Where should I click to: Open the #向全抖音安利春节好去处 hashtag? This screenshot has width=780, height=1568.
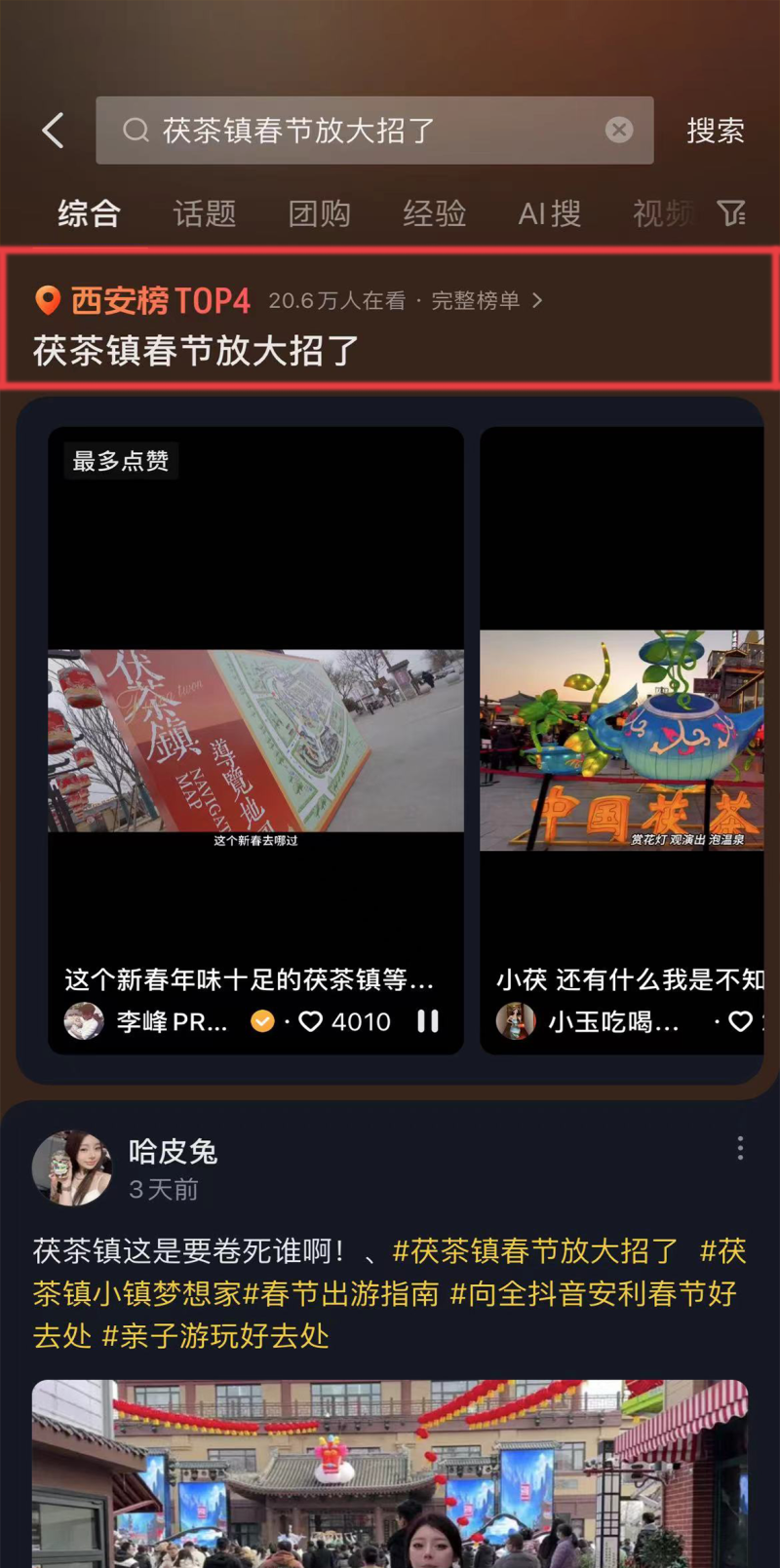pos(593,1294)
